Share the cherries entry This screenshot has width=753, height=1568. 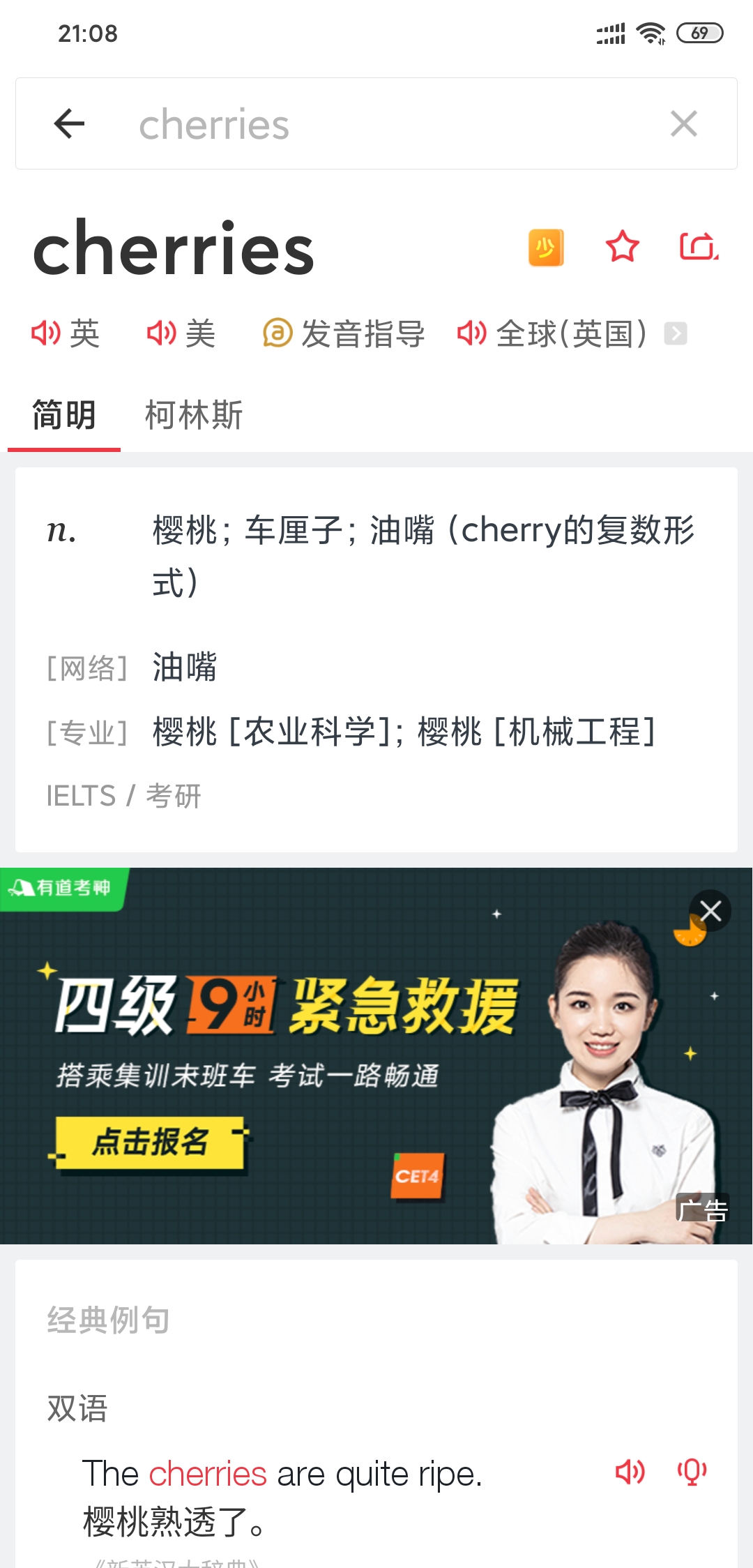699,247
